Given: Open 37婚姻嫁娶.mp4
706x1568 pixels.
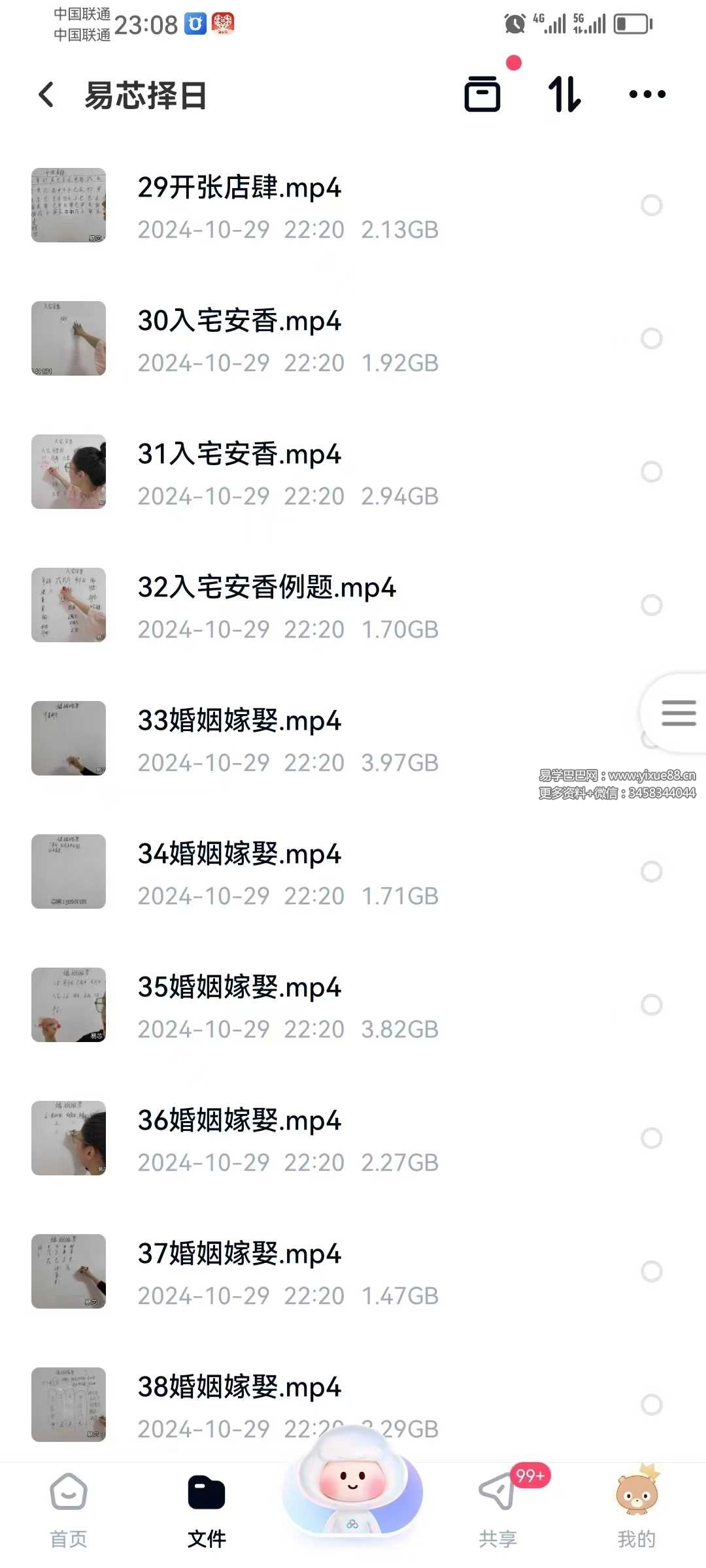Looking at the screenshot, I should point(239,1254).
